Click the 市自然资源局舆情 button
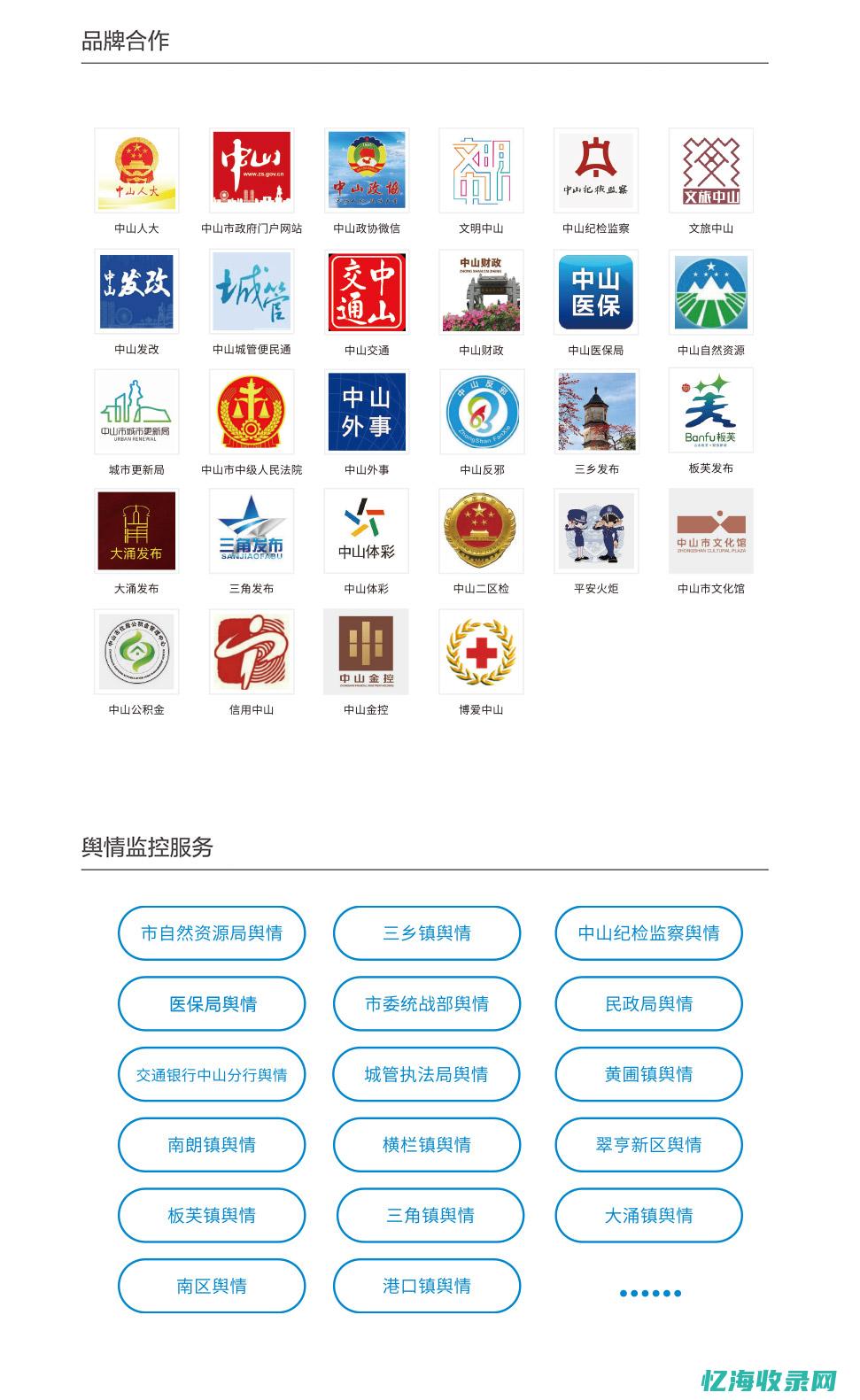Viewport: 860px width, 1400px height. [211, 932]
